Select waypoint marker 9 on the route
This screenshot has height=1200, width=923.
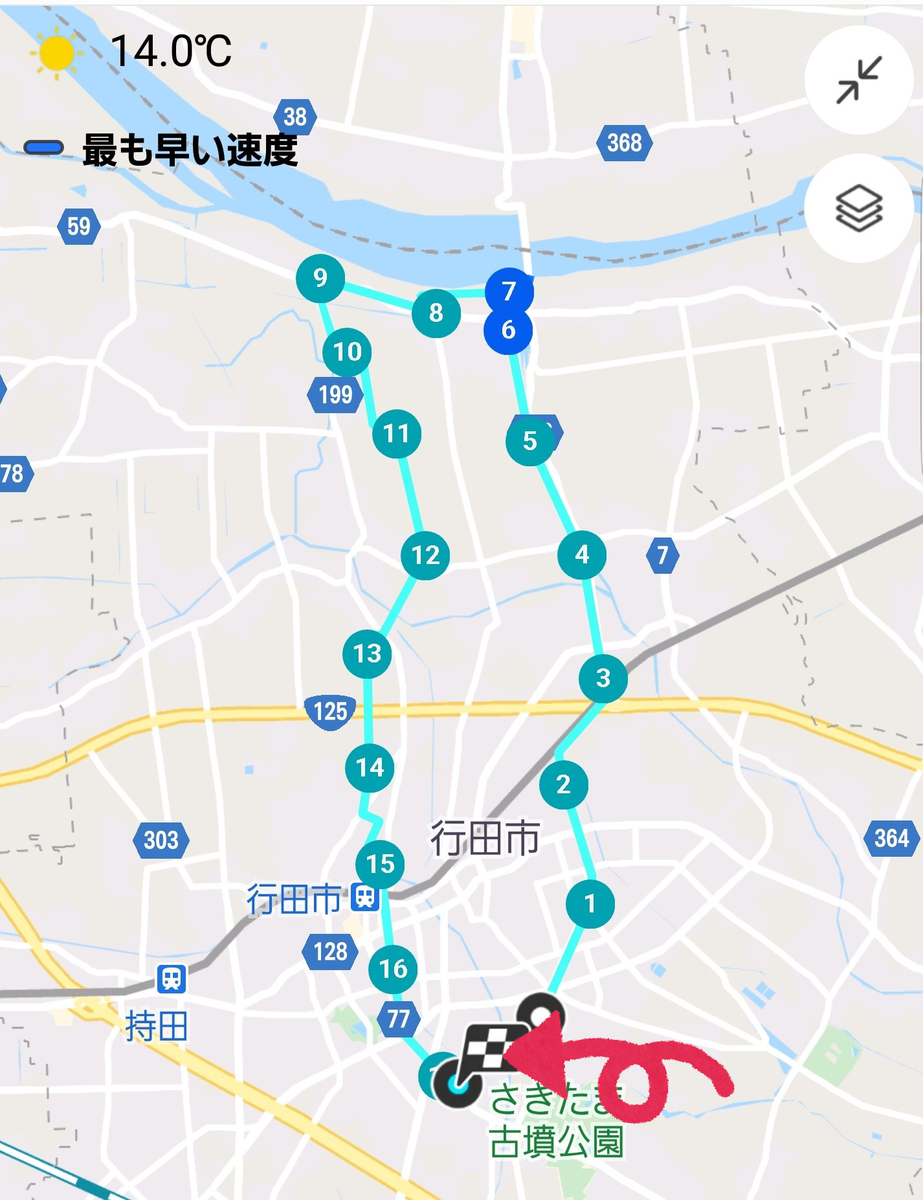(320, 280)
